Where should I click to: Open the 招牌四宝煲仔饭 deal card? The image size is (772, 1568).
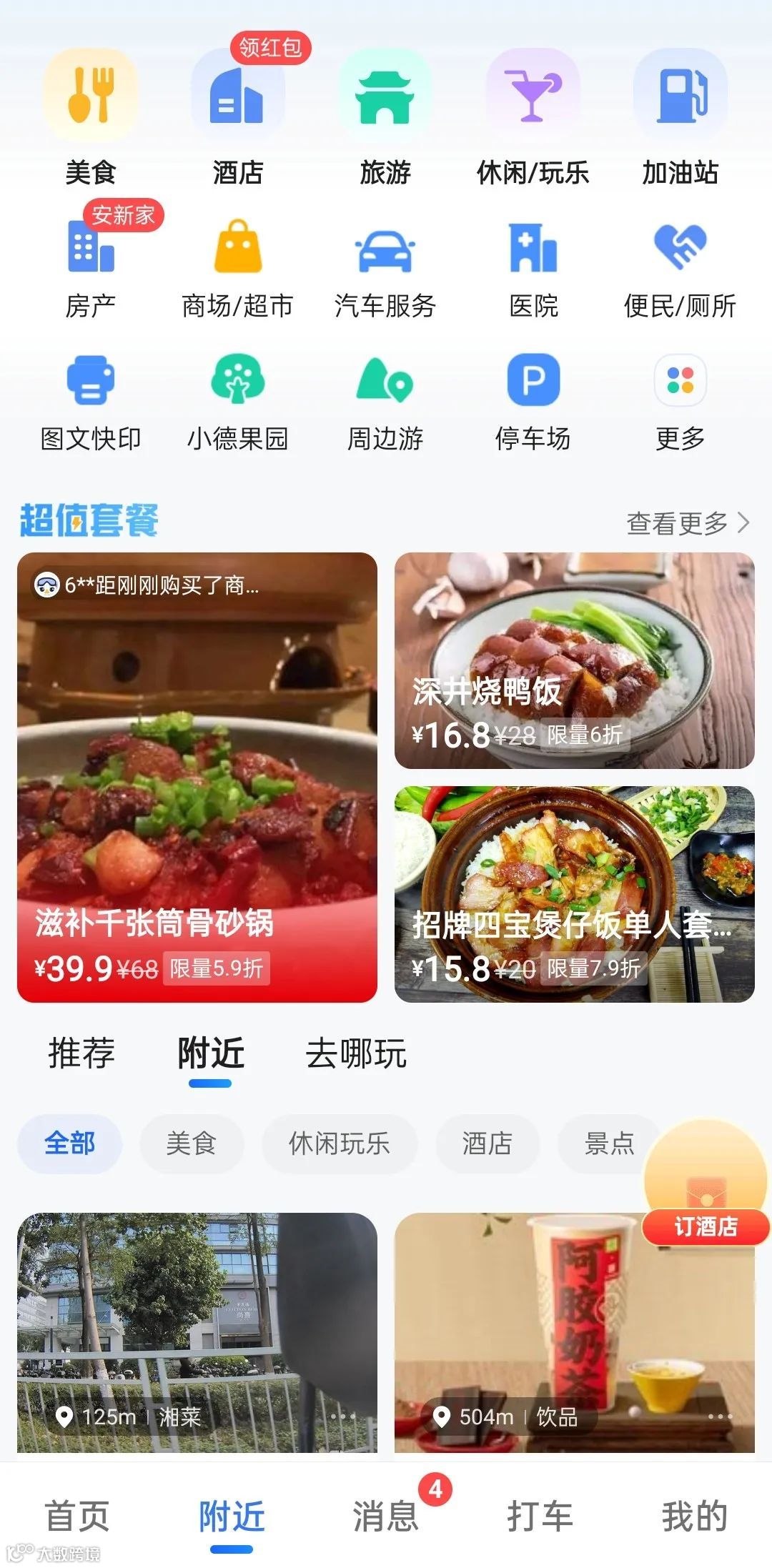point(574,894)
